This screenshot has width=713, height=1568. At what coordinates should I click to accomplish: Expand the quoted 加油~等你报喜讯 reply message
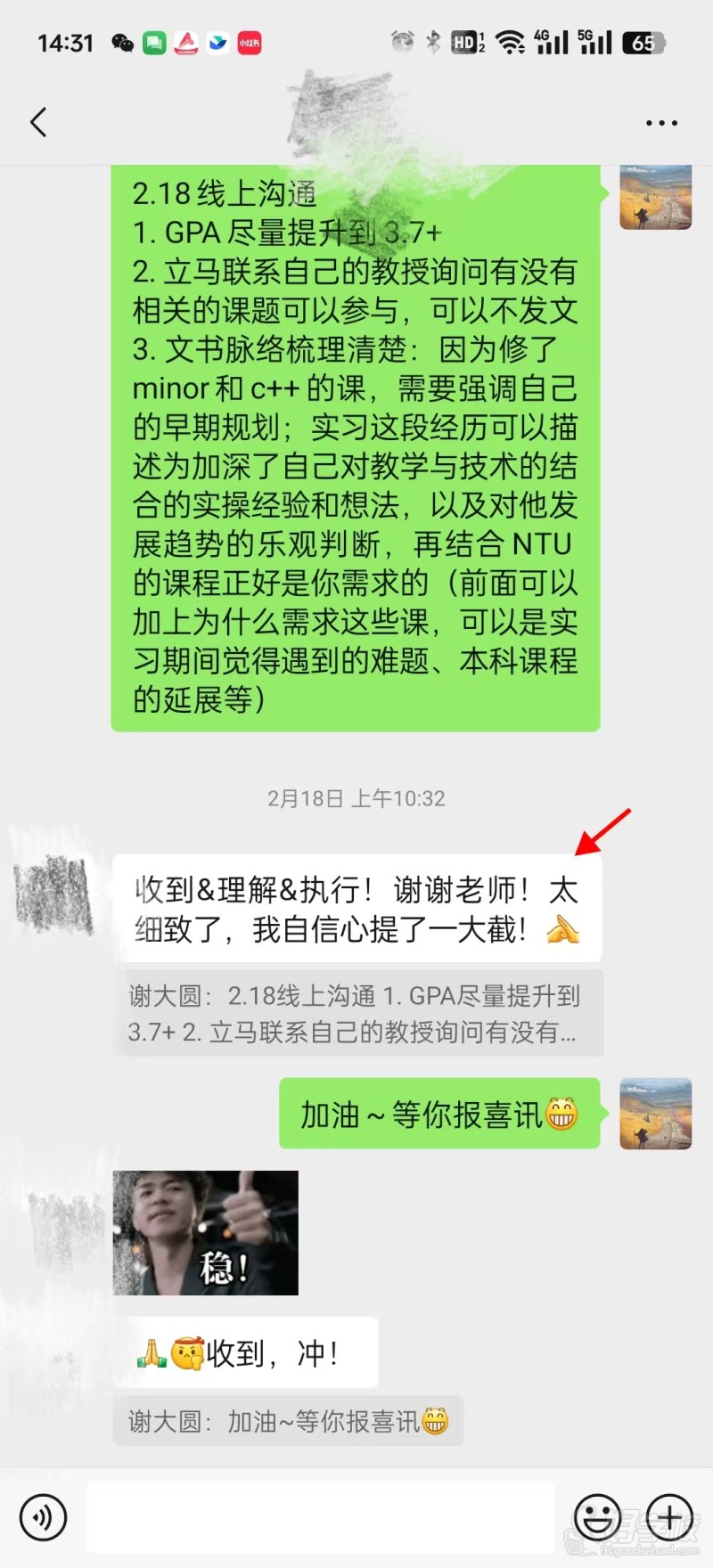[288, 1421]
